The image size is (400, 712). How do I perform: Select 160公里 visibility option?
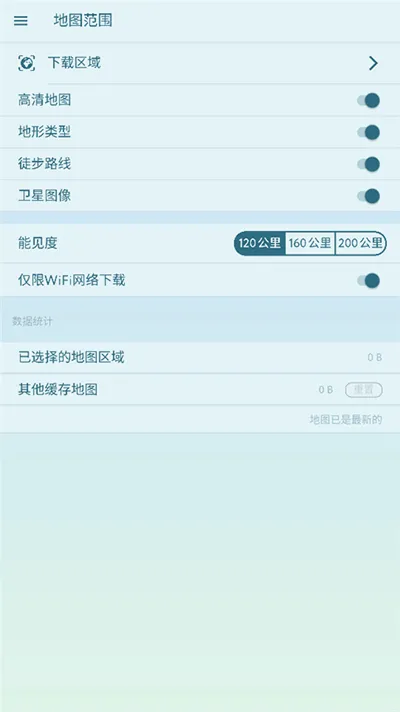click(x=310, y=243)
